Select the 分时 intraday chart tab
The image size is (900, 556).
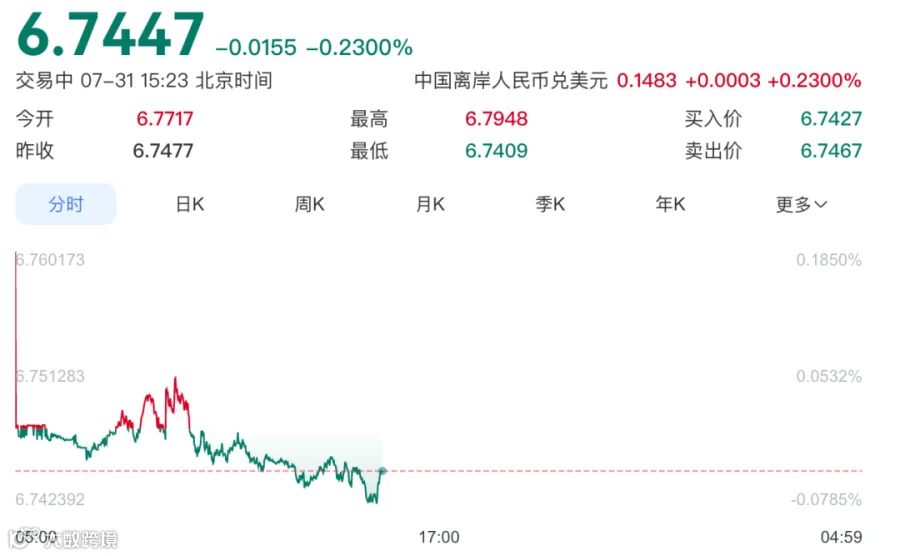[65, 204]
